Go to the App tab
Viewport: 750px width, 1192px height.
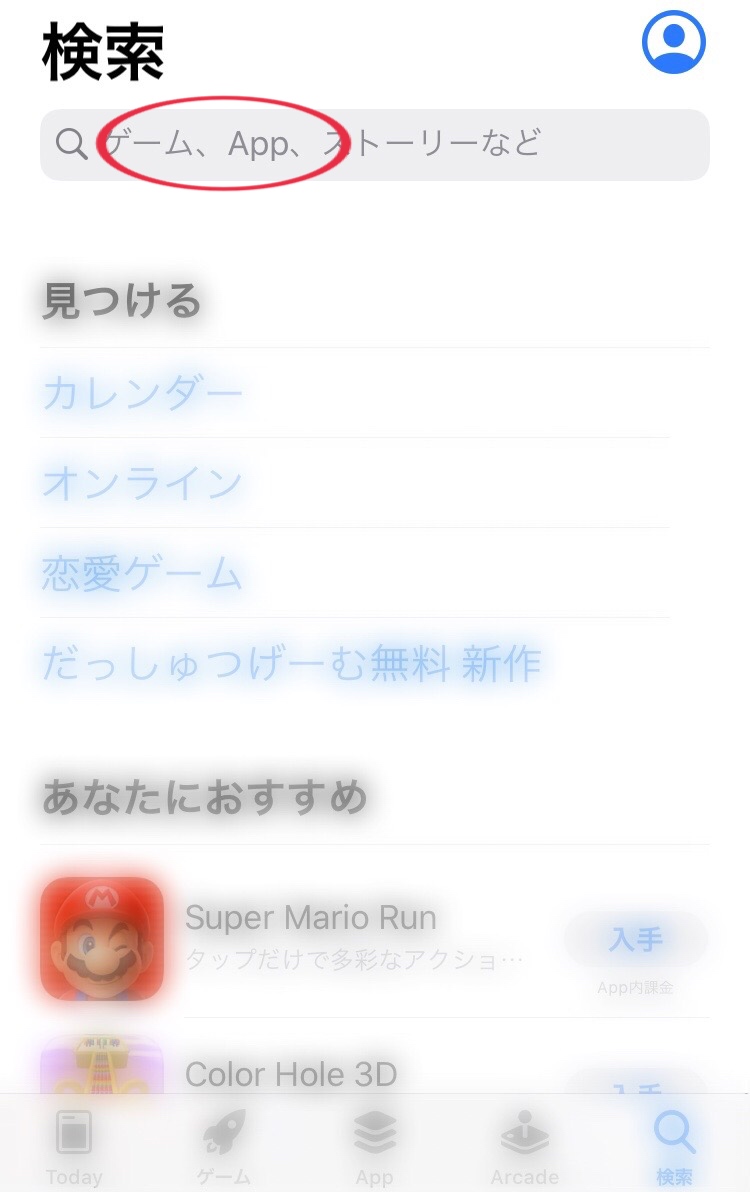pos(375,1146)
